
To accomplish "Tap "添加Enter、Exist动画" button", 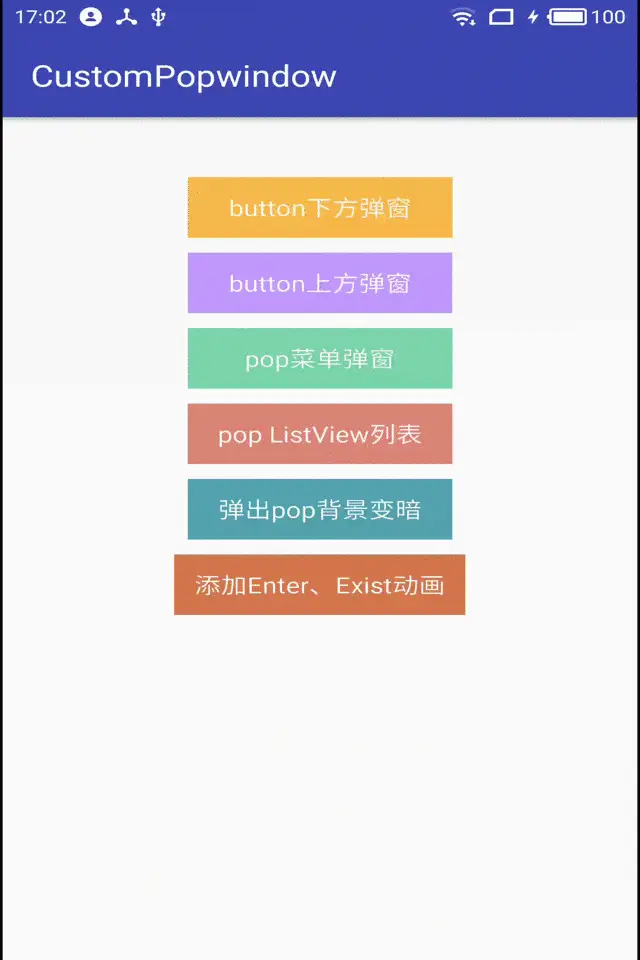I will (x=320, y=585).
